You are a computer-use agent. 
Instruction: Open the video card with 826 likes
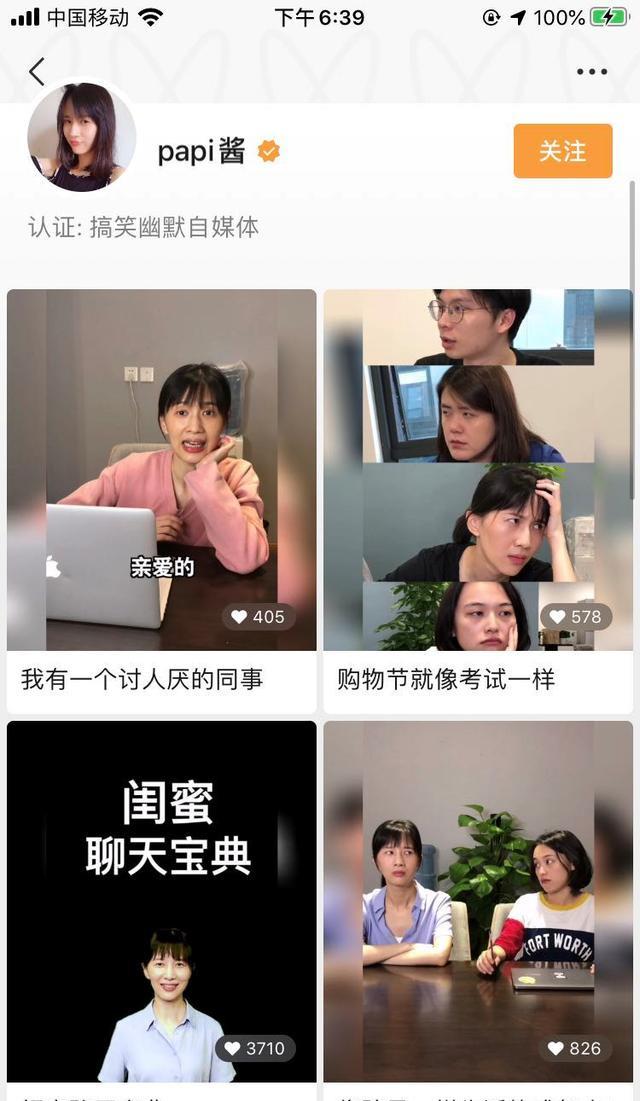(477, 900)
